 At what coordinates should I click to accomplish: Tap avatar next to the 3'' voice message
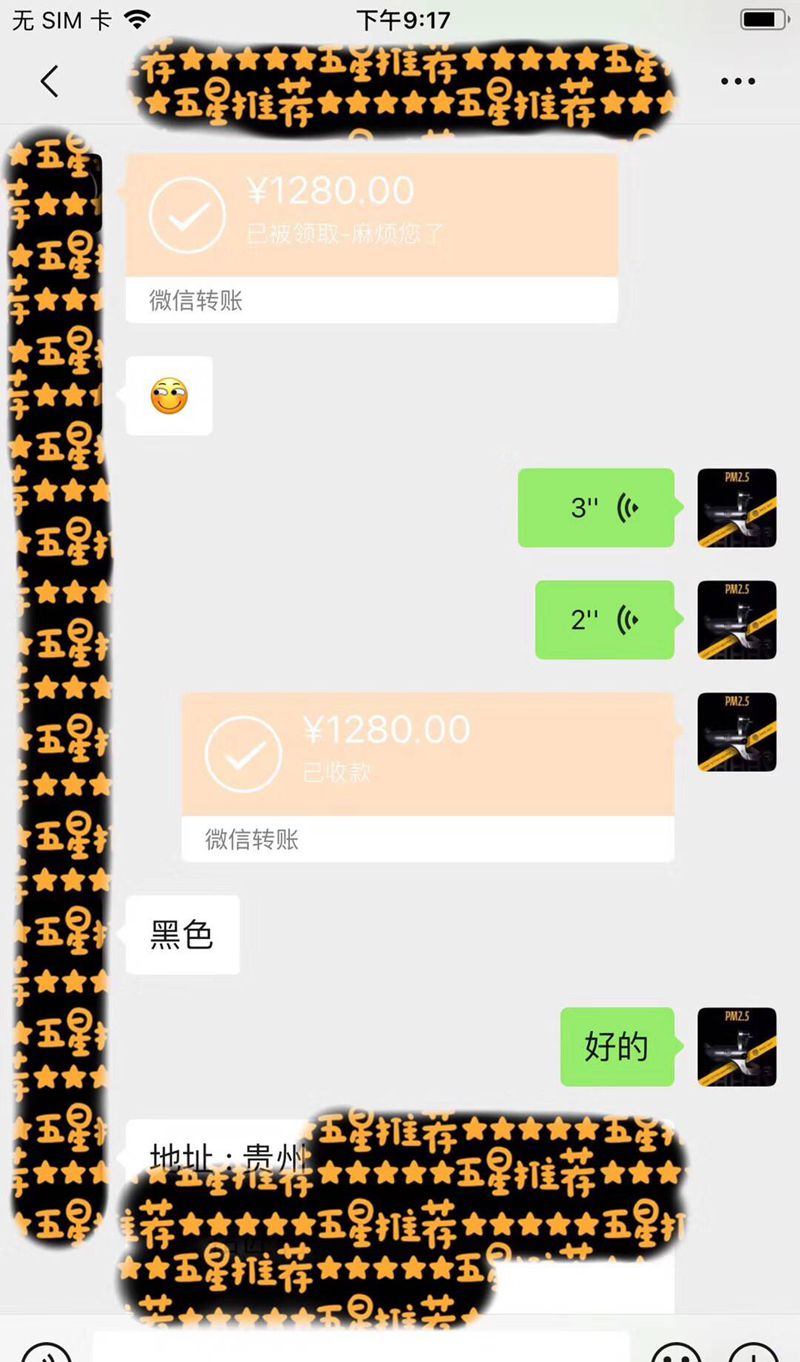coord(737,508)
